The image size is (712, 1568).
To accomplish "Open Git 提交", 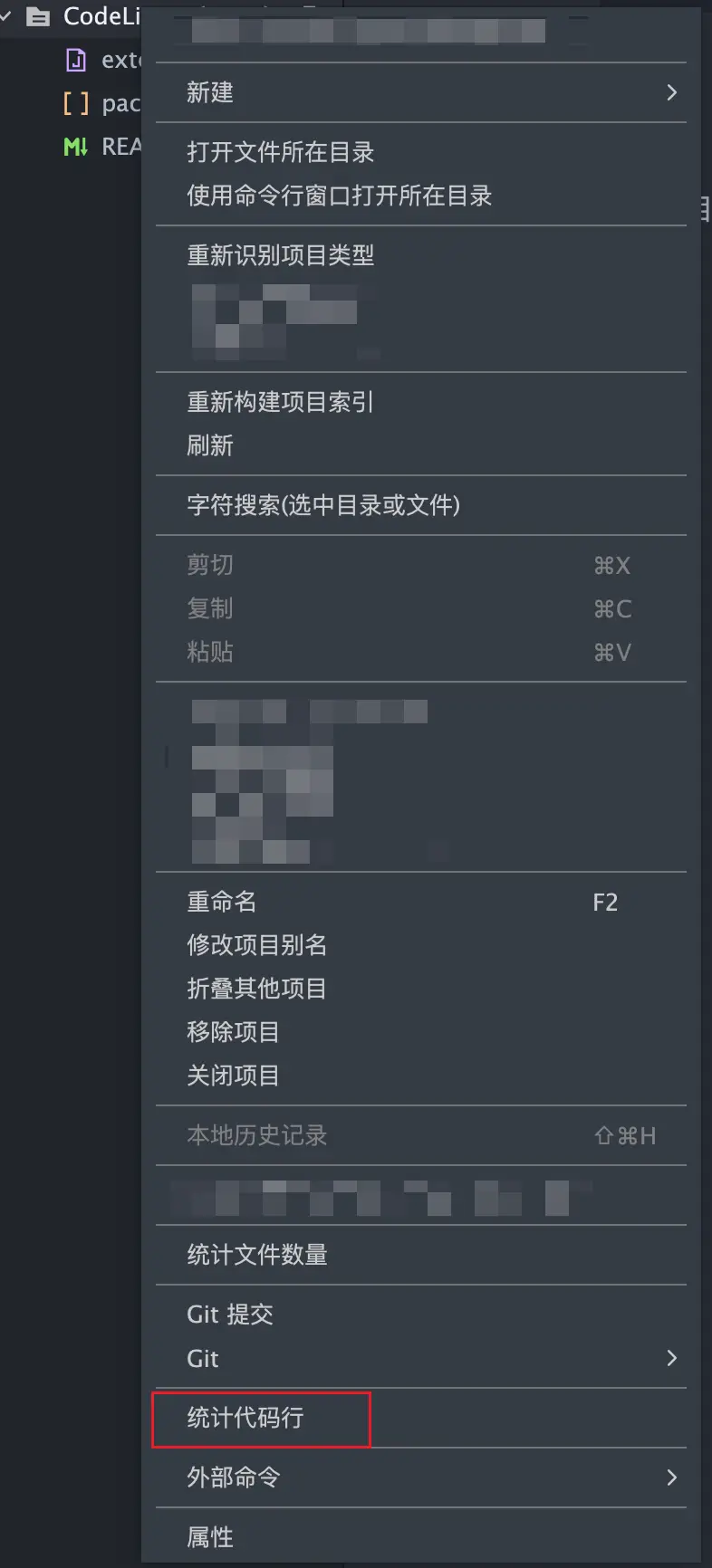I will pyautogui.click(x=421, y=1315).
